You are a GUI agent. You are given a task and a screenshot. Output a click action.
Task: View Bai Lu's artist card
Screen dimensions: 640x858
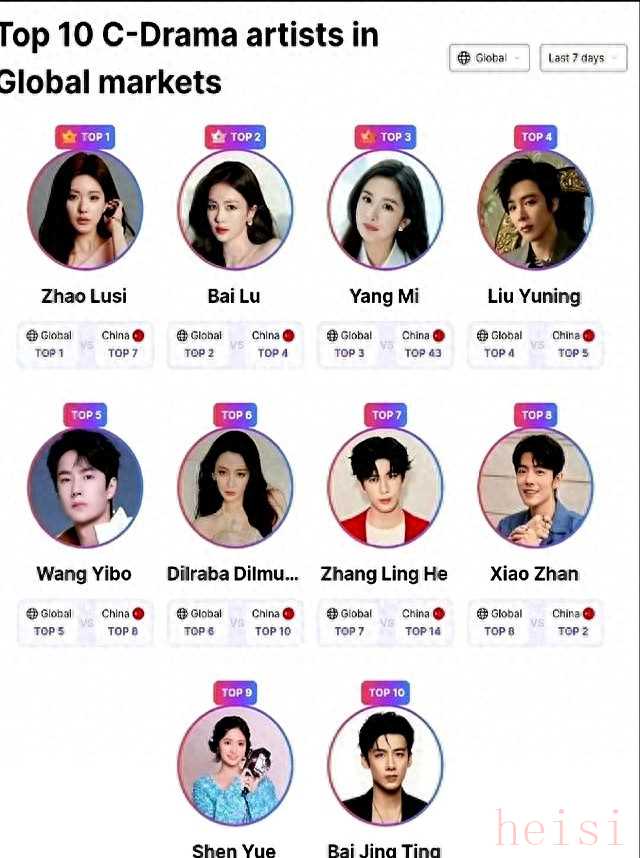235,210
